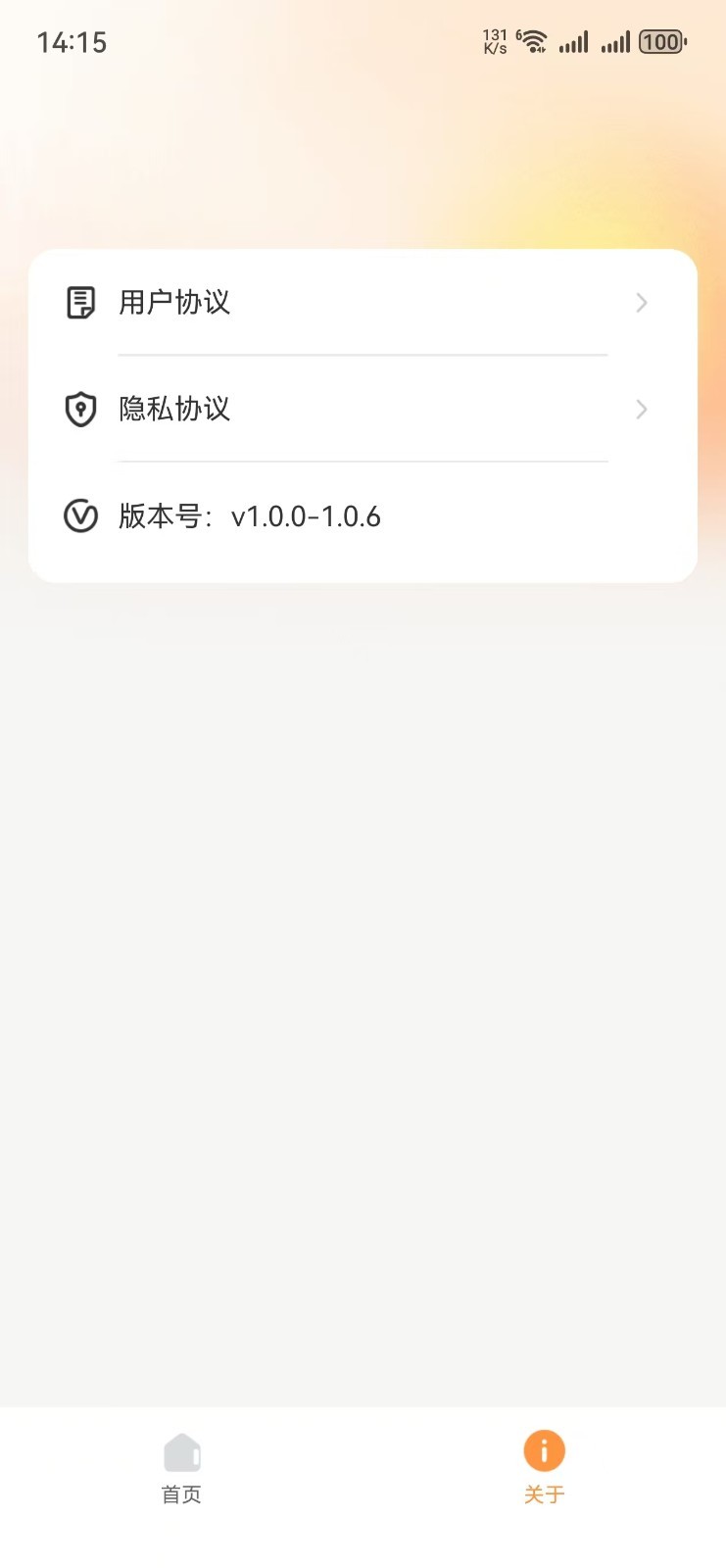Click the shield icon beside 隐私协议
The height and width of the screenshot is (1568, 726).
click(x=80, y=409)
